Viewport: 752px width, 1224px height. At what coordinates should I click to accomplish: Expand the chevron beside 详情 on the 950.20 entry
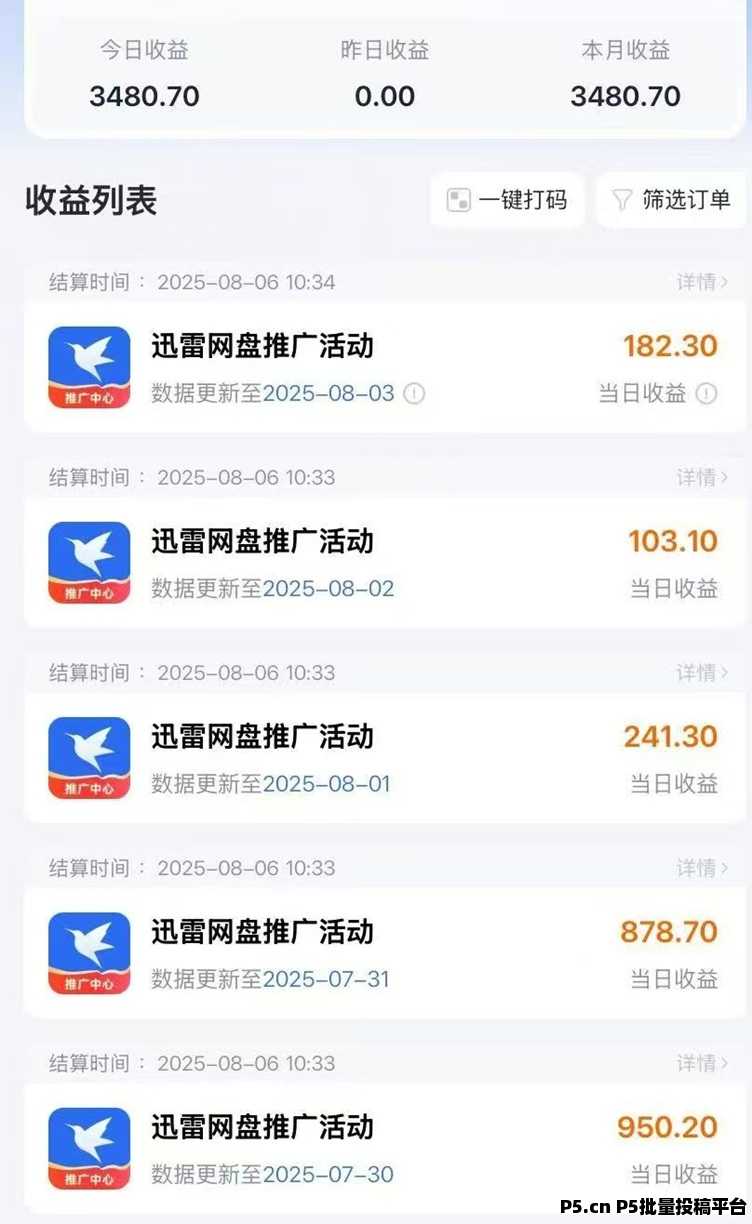tap(724, 1064)
